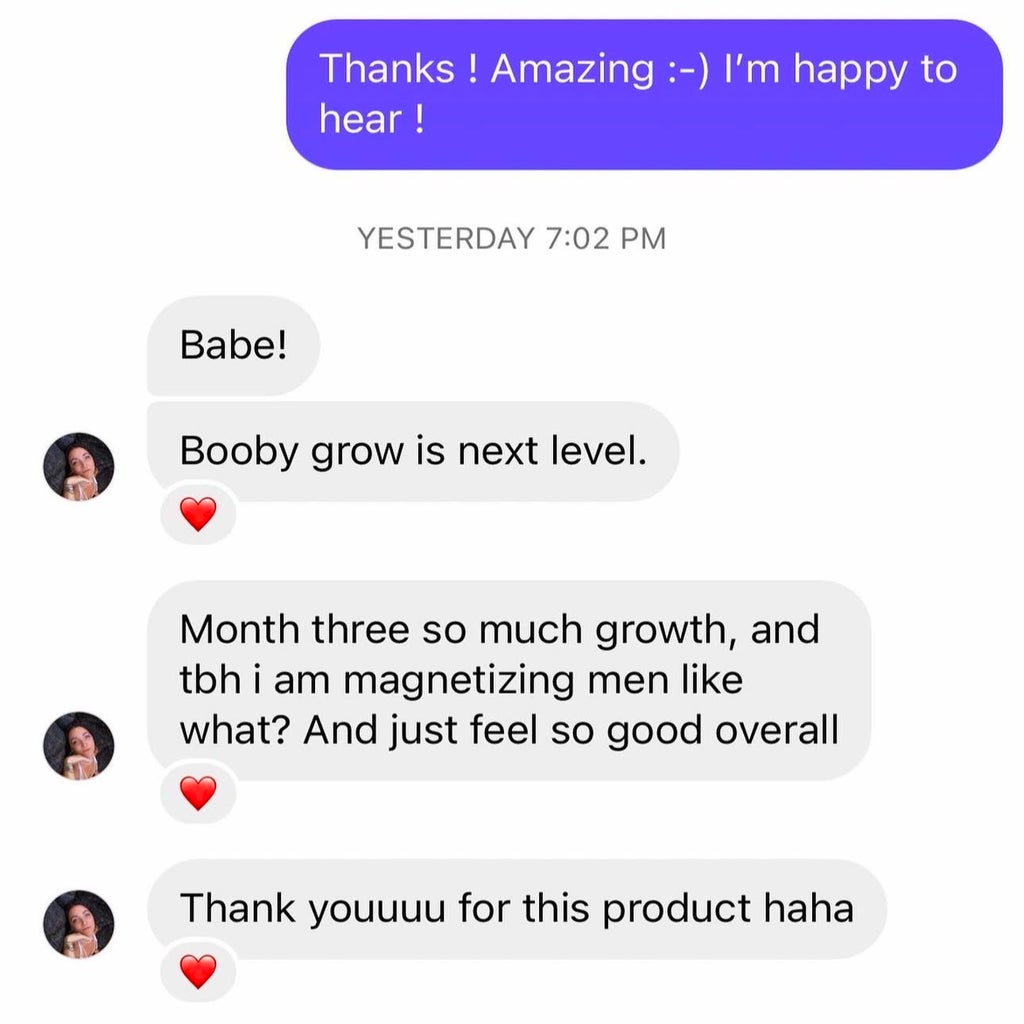Viewport: 1024px width, 1024px height.
Task: View heart reaction under "Booby grow is next level"
Action: (x=198, y=515)
